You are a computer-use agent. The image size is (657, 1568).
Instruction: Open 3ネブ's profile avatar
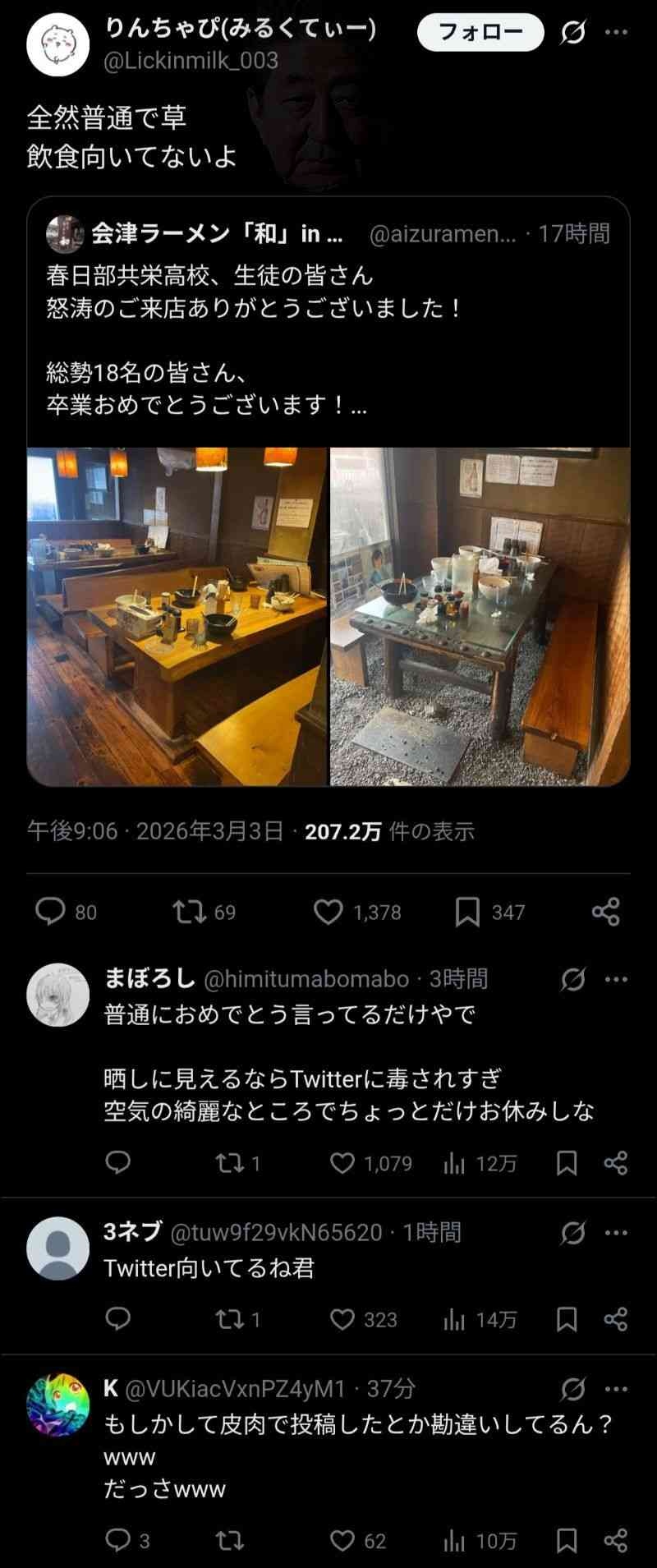point(57,1248)
